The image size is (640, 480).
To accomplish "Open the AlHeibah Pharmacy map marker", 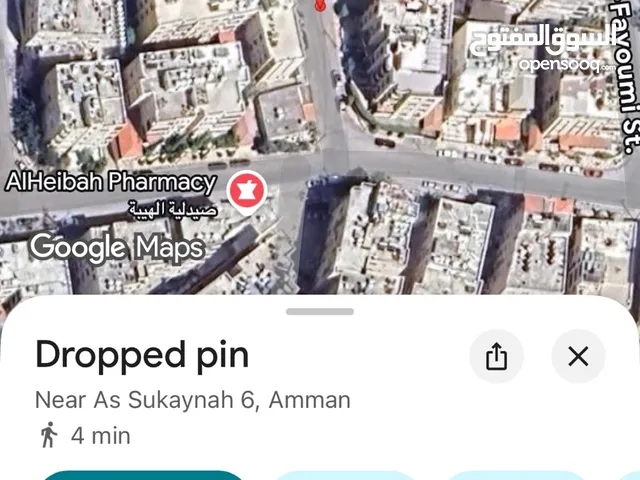I will pos(243,189).
